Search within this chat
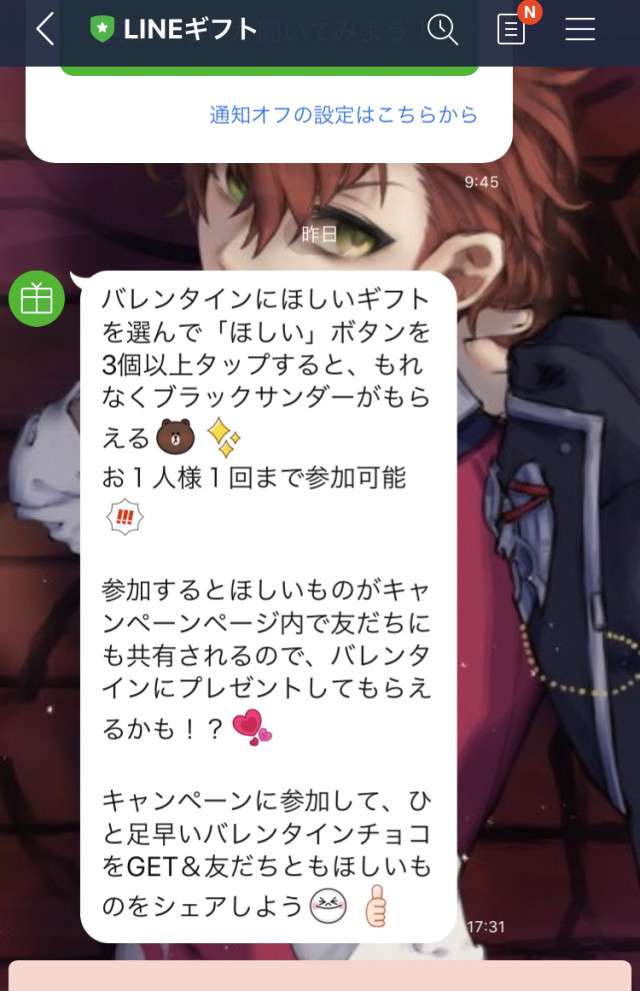This screenshot has width=640, height=991. [x=442, y=29]
